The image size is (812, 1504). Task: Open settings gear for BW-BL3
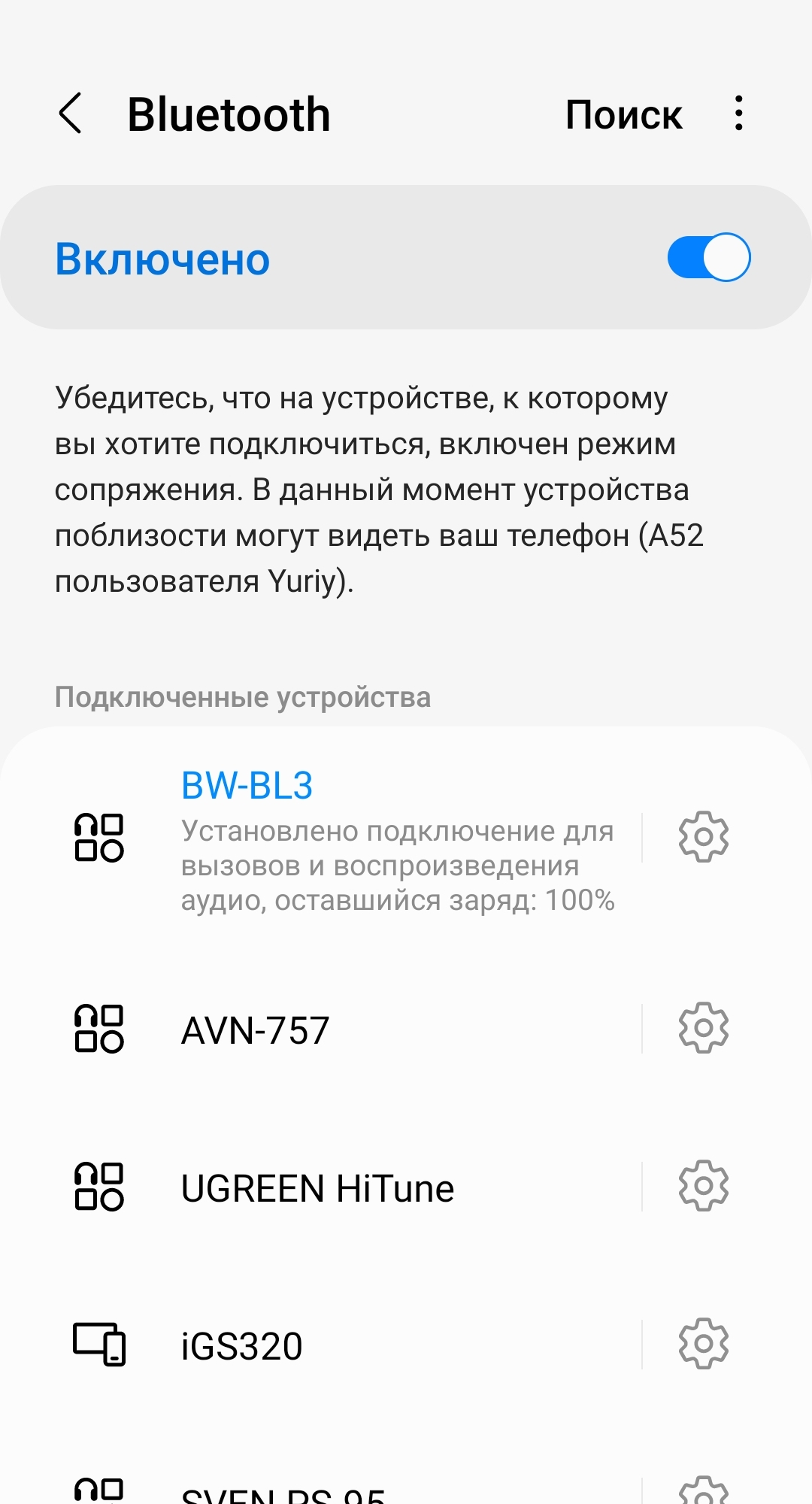[x=703, y=836]
